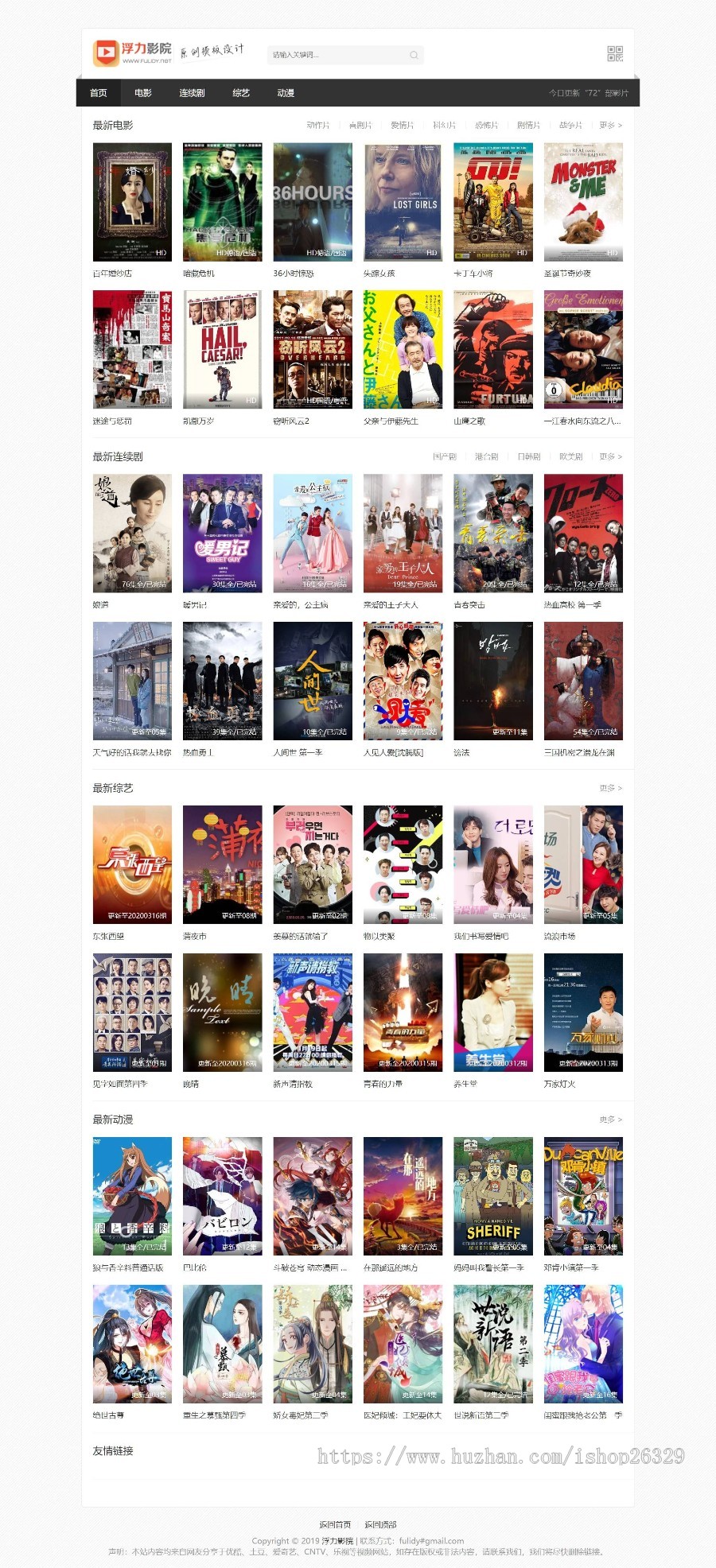Screen dimensions: 716x1568
Task: Open 更多 next to 最新电影
Action: pos(610,126)
